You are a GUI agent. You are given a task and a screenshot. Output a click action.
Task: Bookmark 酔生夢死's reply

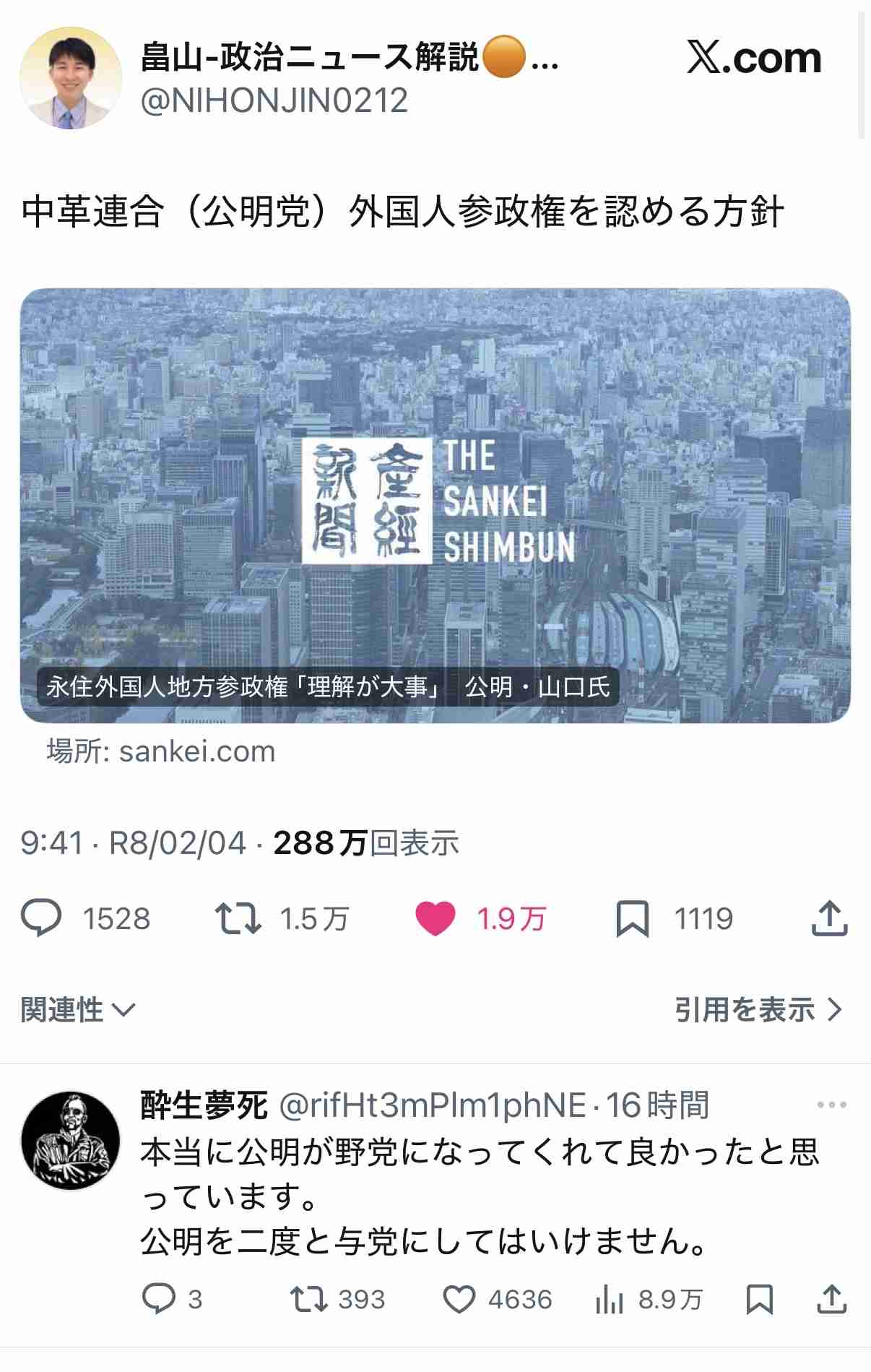759,1299
